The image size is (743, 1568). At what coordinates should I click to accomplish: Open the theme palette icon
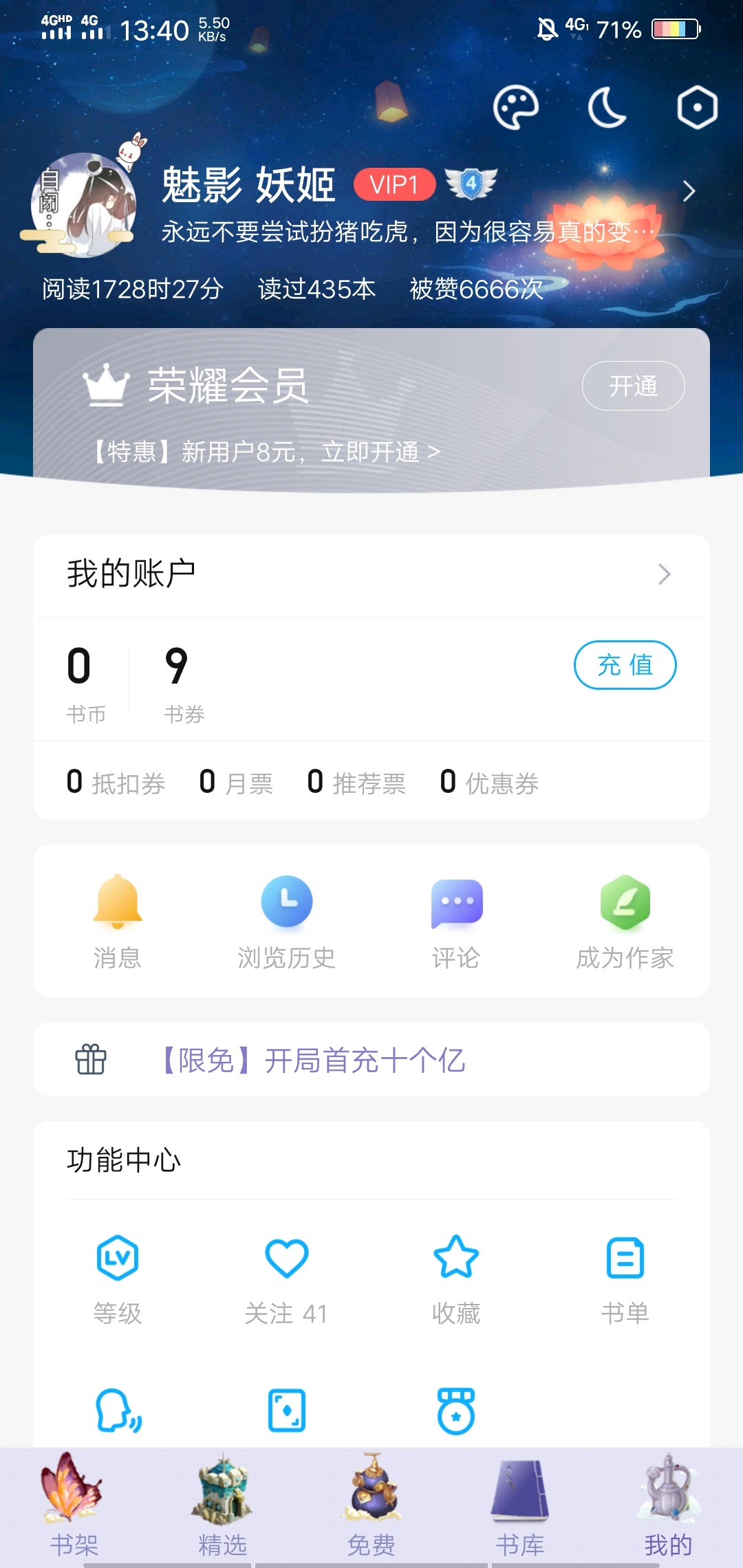click(515, 107)
